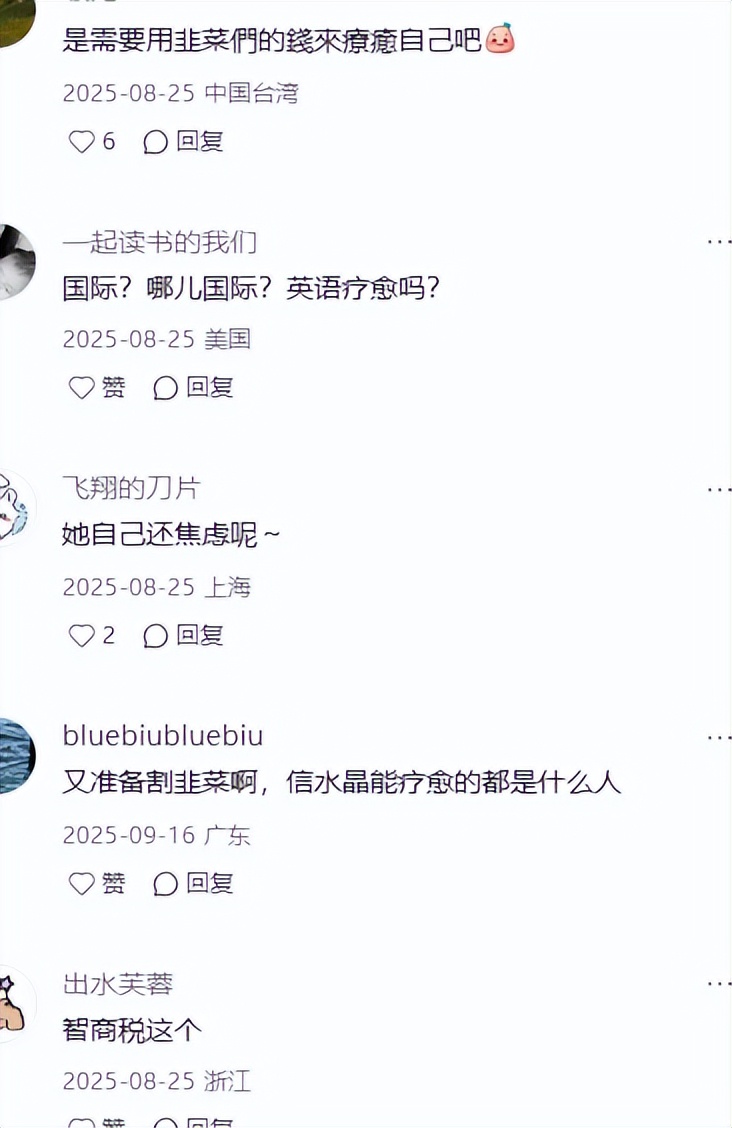Reply to 飞翔的刀片's comment

(x=184, y=636)
